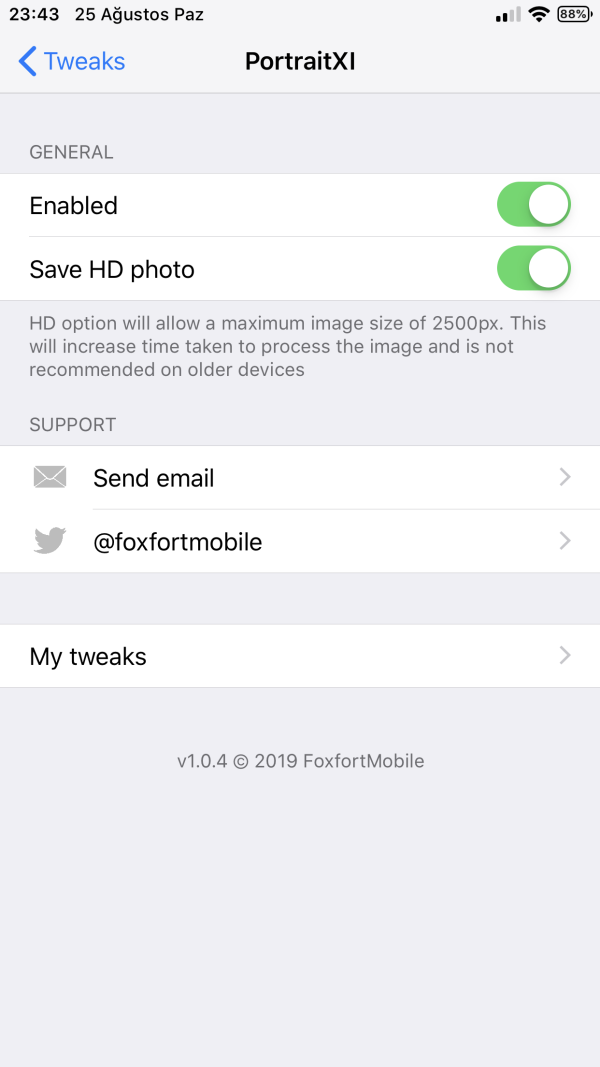This screenshot has width=600, height=1067.
Task: Turn off Save HD photo
Action: coord(533,269)
